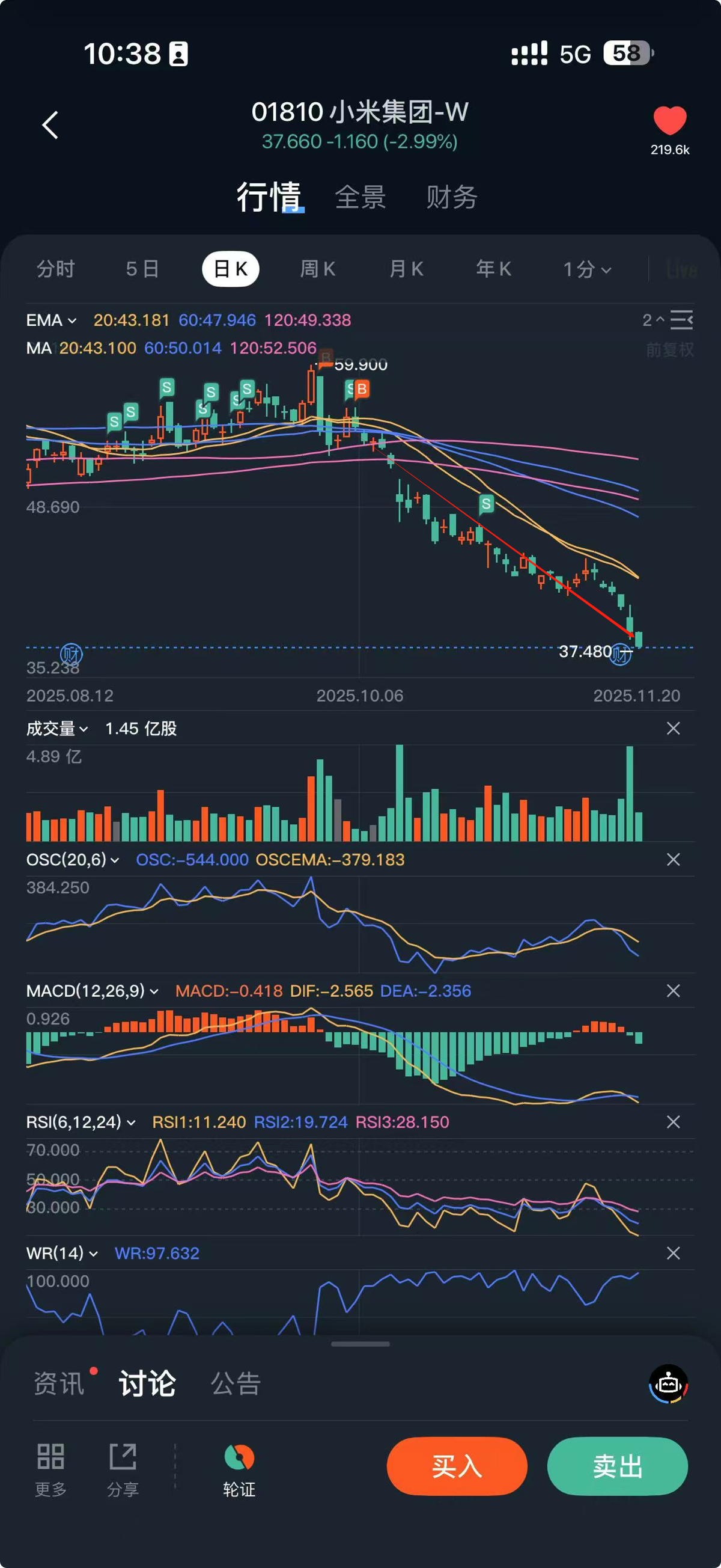
Task: Open the 公告 tab
Action: (x=236, y=1384)
